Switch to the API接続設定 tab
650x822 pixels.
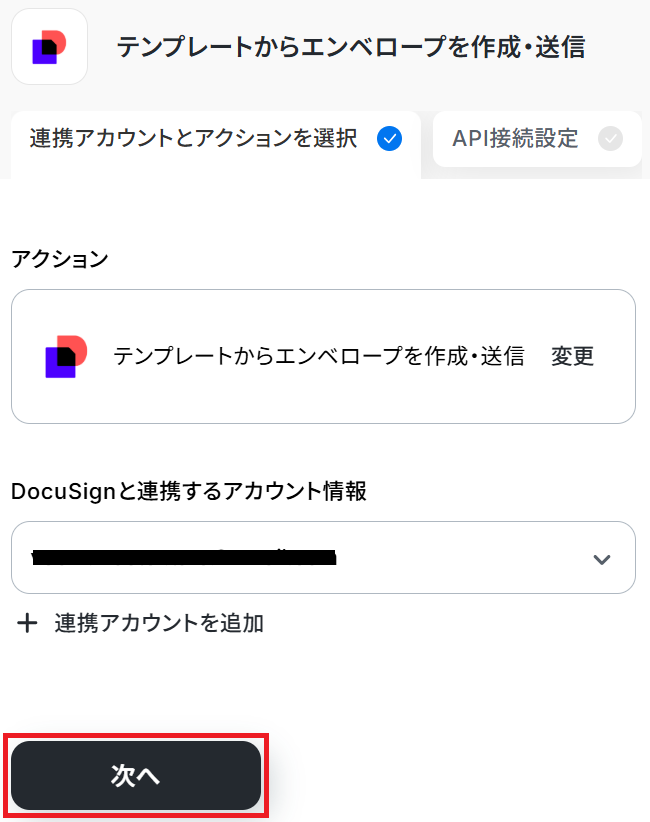(537, 139)
